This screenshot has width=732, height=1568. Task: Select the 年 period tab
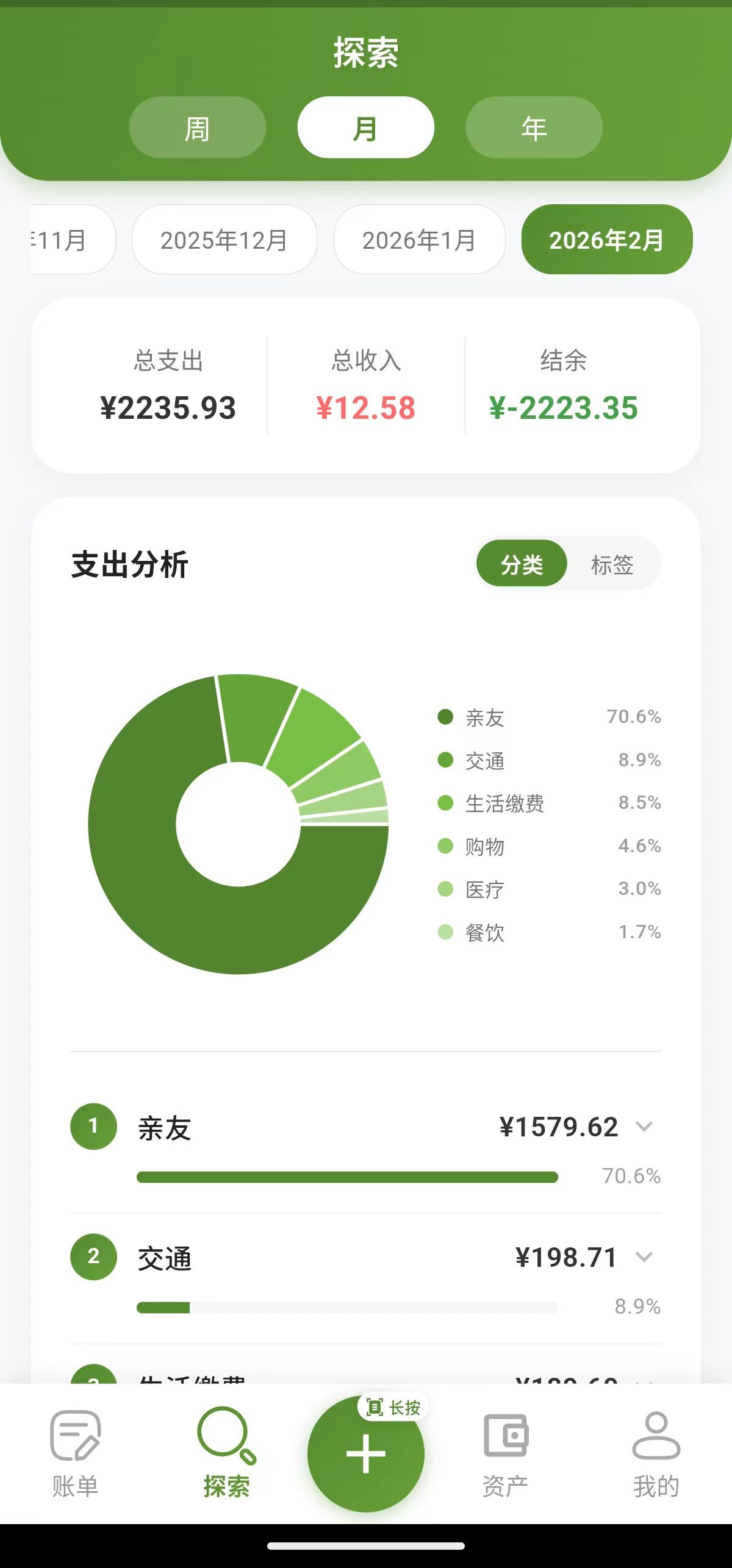point(533,127)
